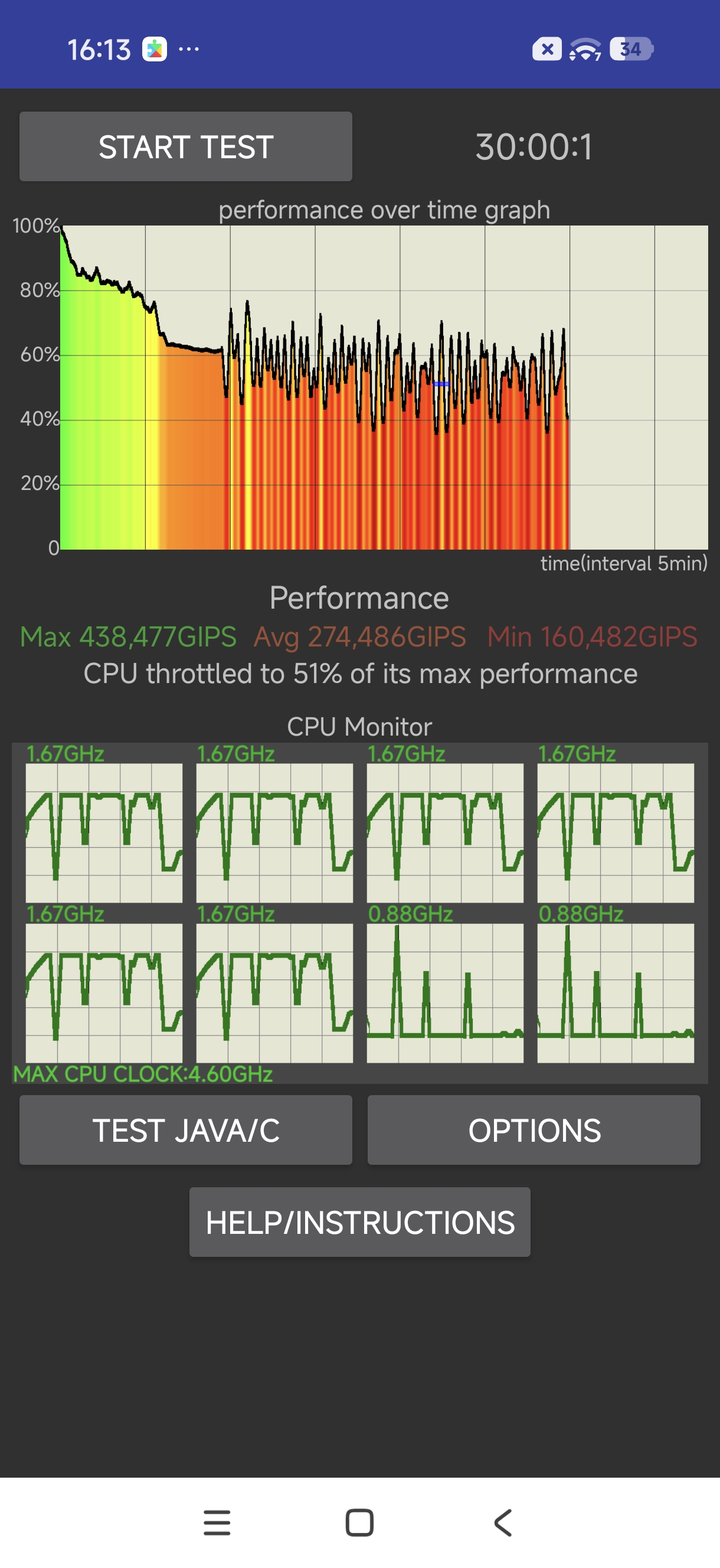Tap the START TEST button

click(186, 146)
